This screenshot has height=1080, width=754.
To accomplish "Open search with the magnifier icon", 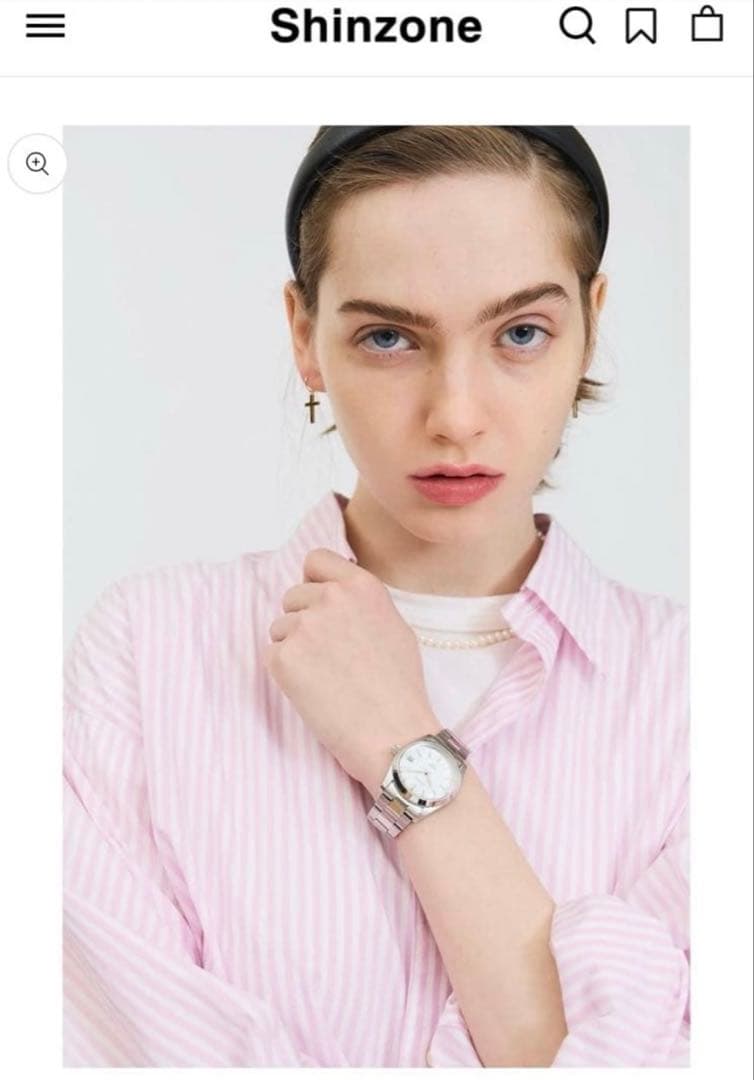I will (x=577, y=26).
